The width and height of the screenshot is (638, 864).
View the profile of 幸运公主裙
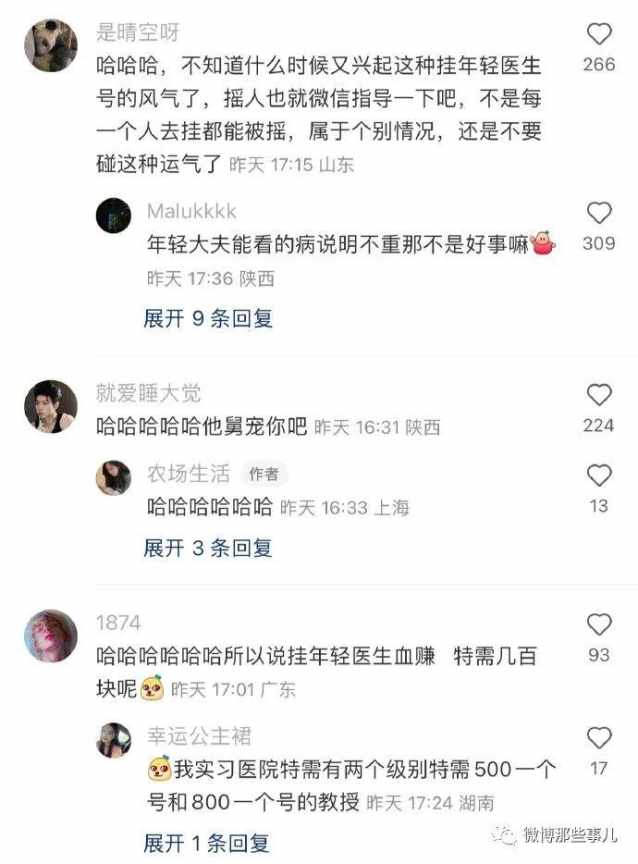coord(114,740)
